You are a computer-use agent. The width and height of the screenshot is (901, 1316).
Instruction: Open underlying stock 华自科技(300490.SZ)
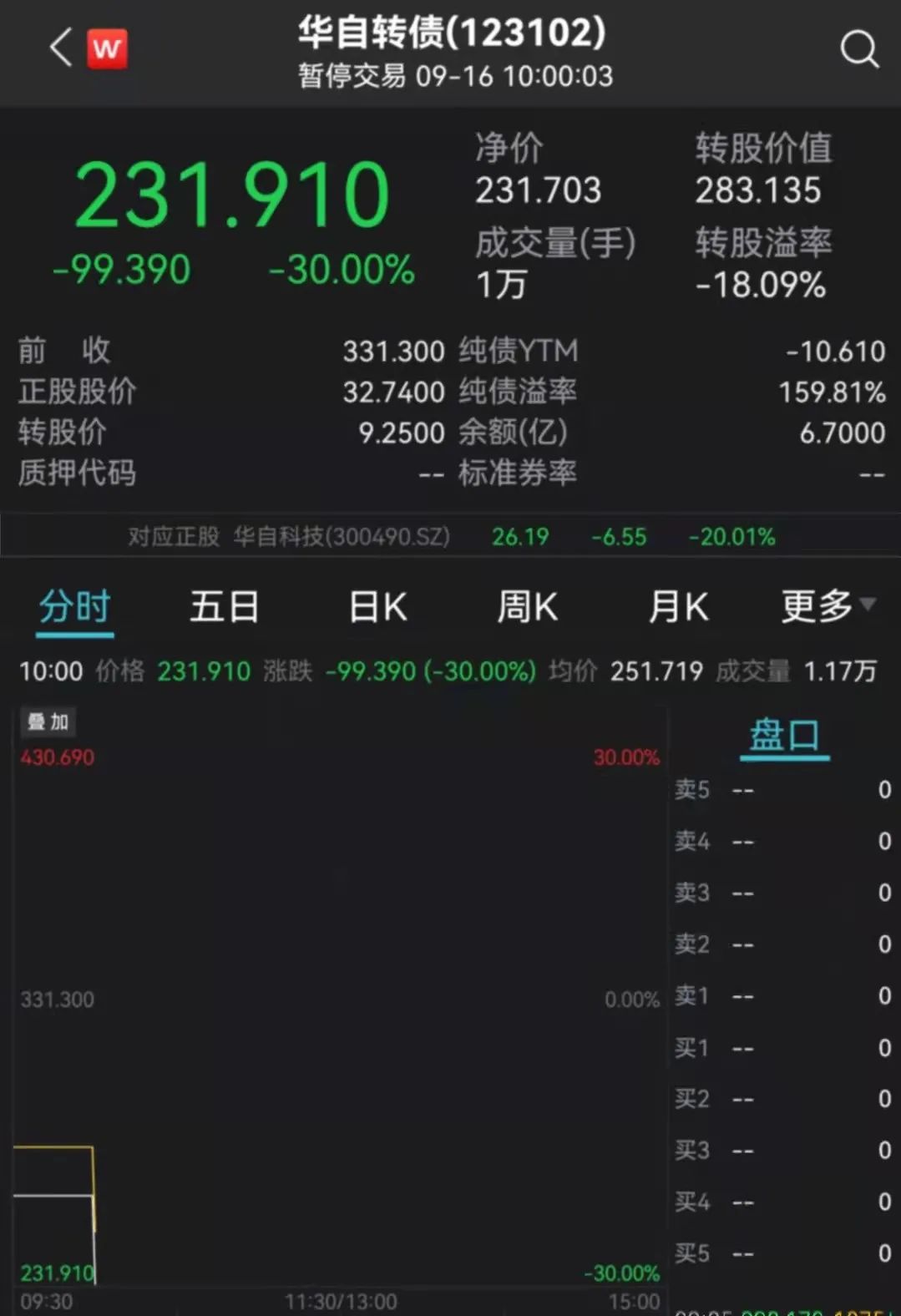tap(342, 536)
